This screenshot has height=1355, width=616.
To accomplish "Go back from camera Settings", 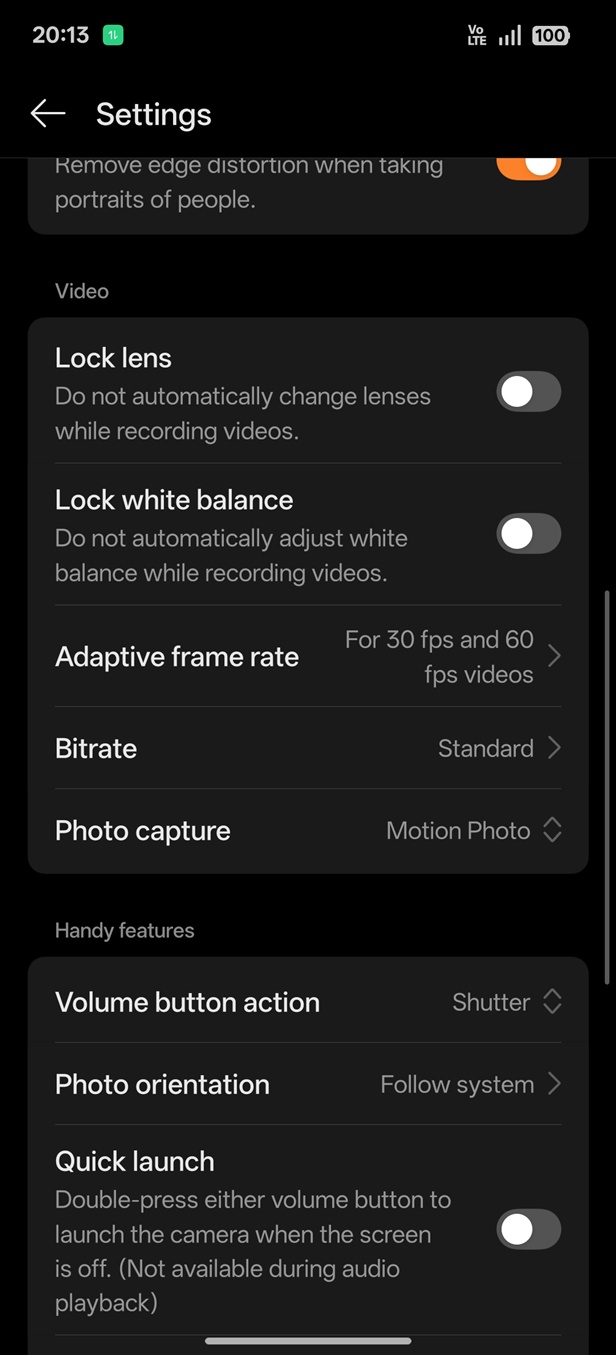I will tap(47, 114).
